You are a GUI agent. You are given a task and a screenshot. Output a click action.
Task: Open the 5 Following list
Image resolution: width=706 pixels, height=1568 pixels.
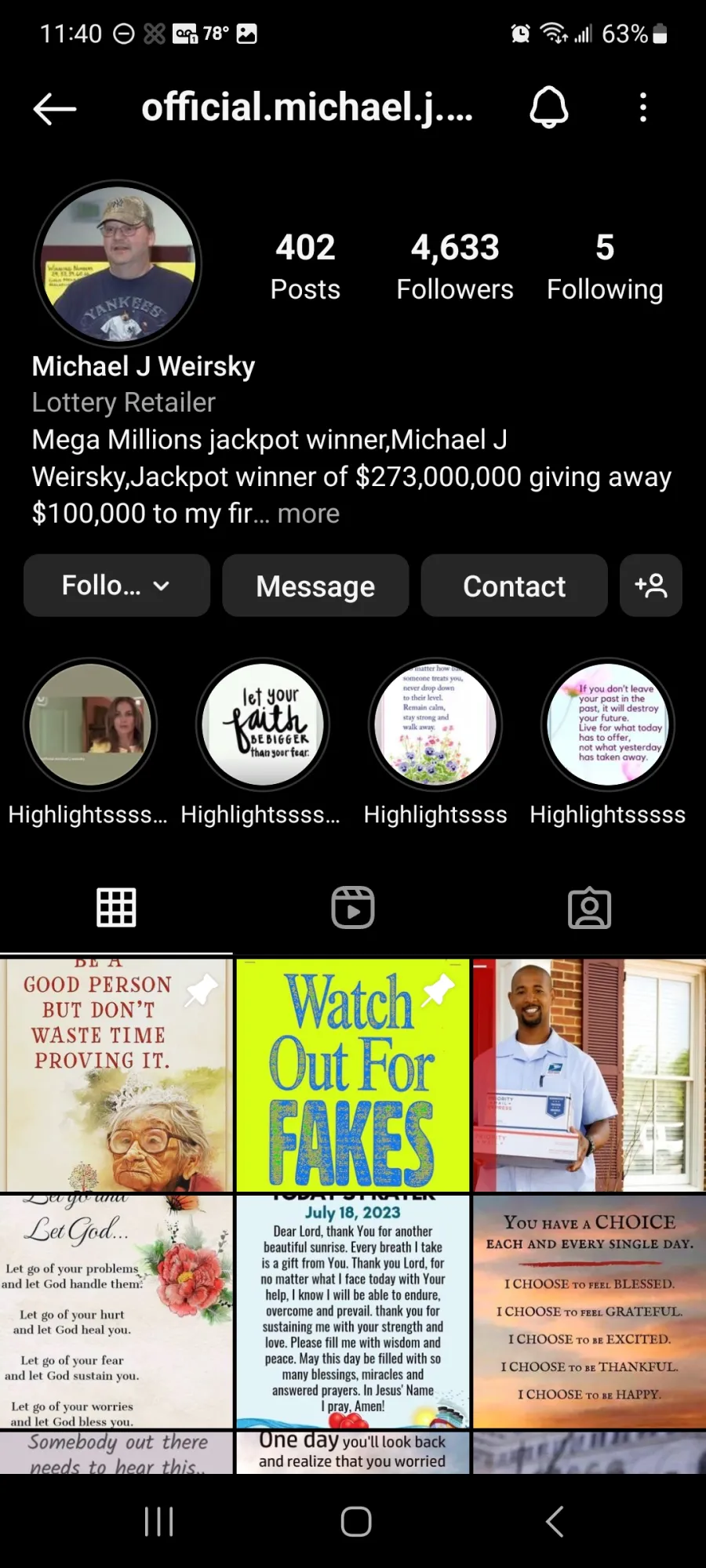click(605, 267)
